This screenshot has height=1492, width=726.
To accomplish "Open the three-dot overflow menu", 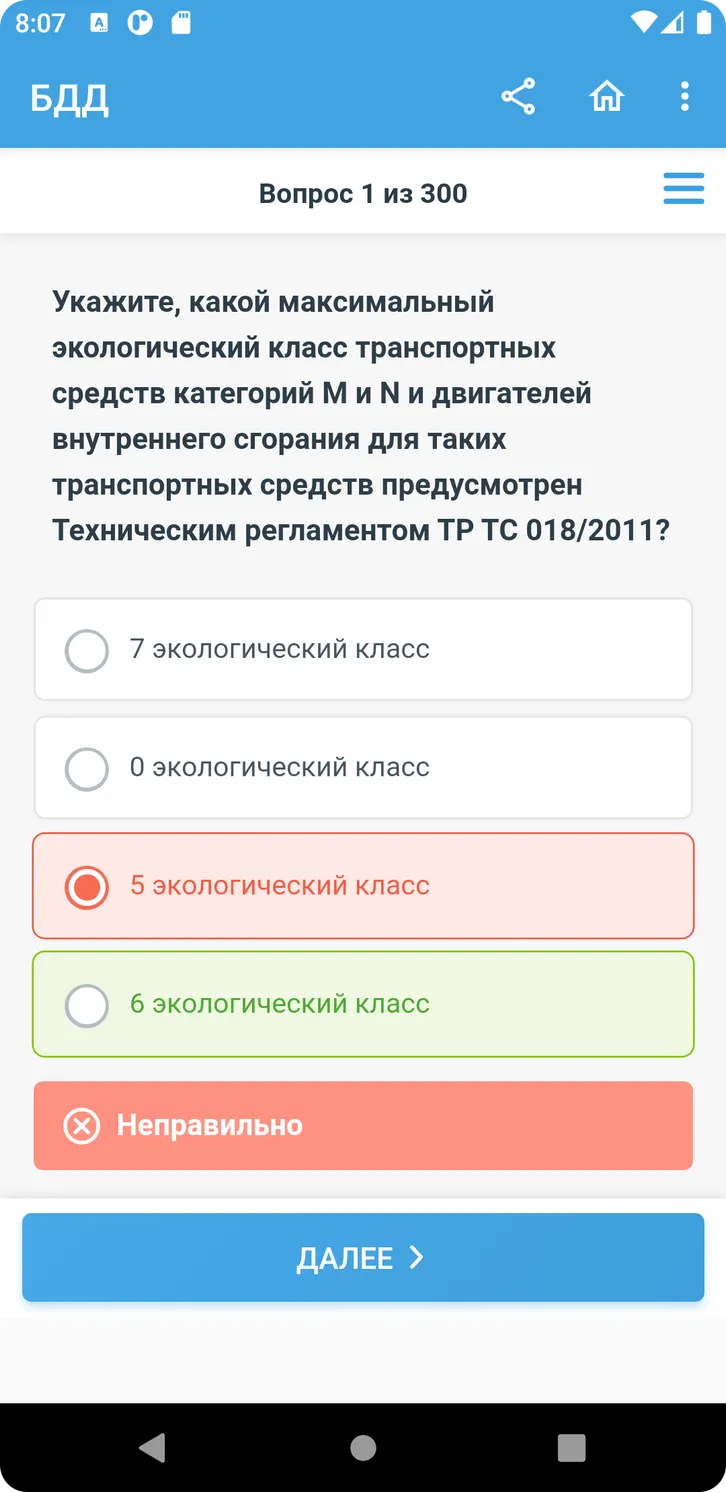I will [685, 97].
